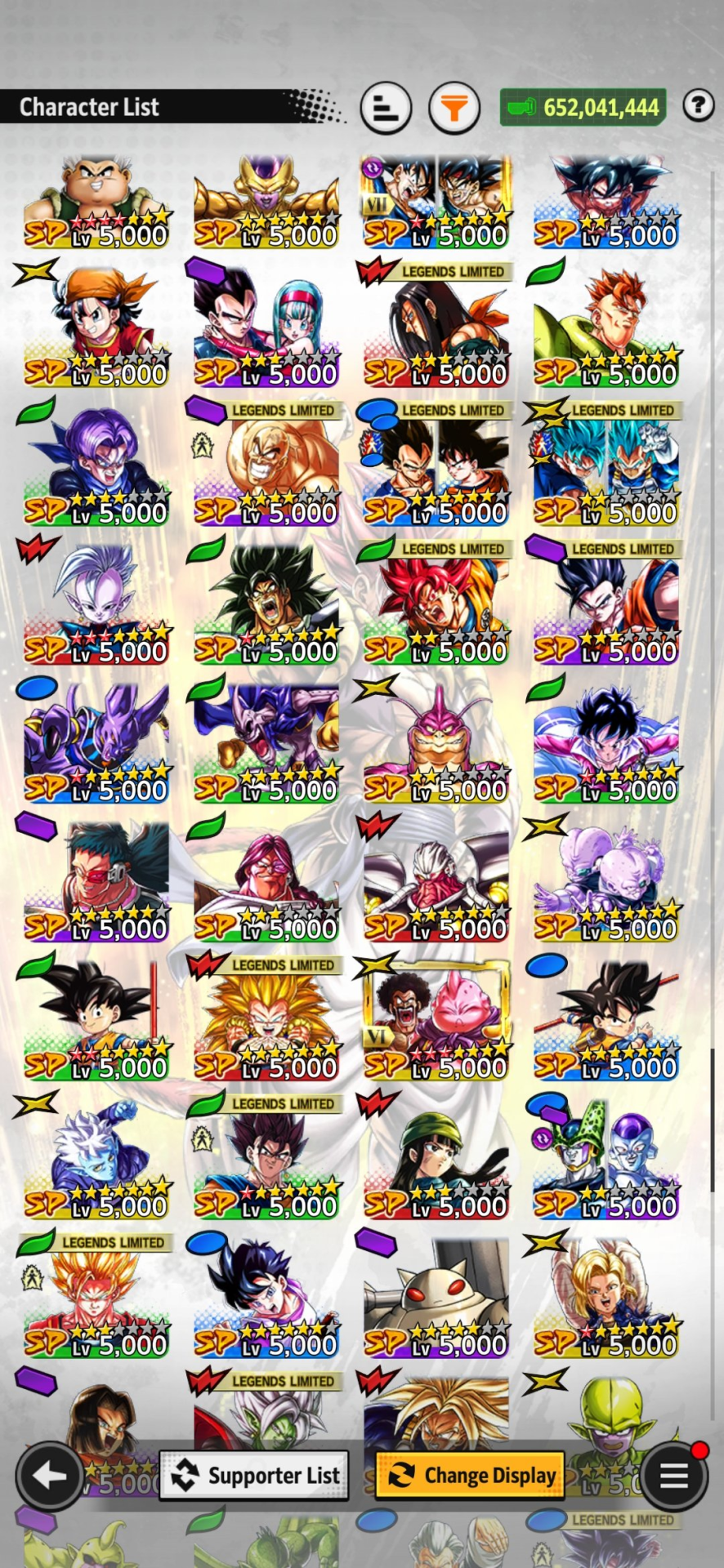The image size is (724, 1568).
Task: Open the Hercule and Majin Buu card
Action: (x=436, y=1021)
